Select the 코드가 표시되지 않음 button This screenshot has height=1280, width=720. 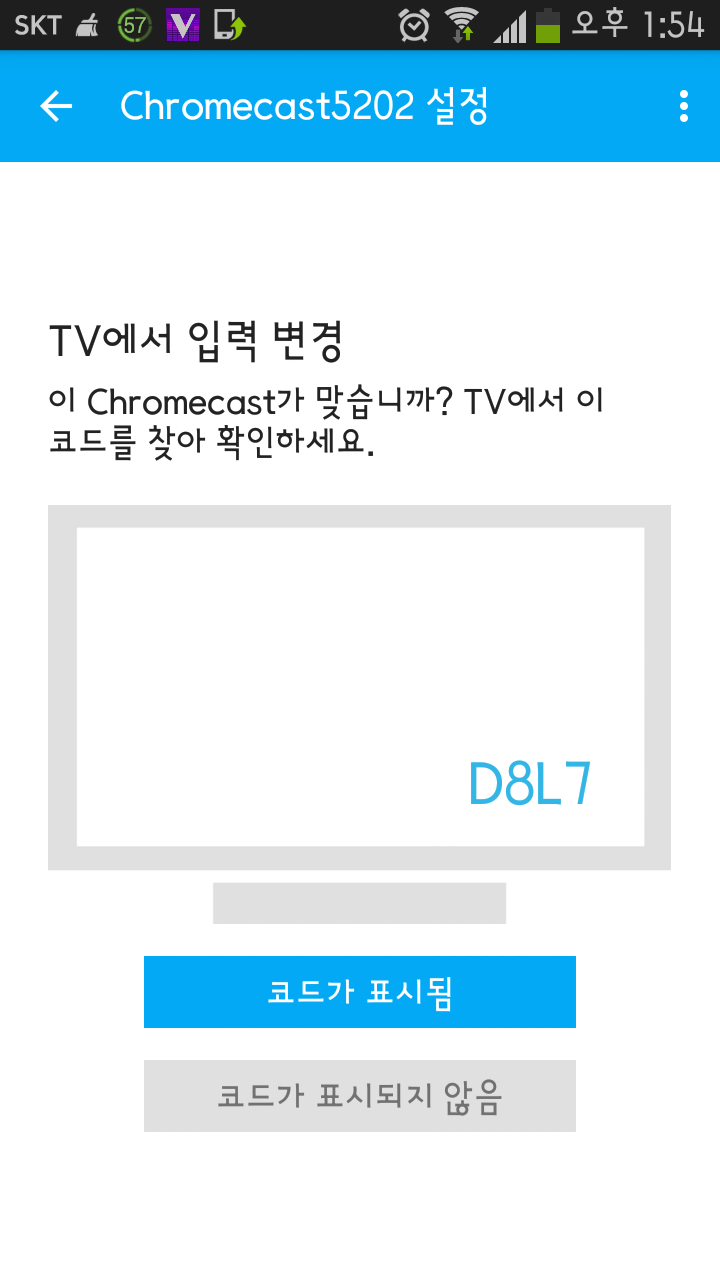360,1096
